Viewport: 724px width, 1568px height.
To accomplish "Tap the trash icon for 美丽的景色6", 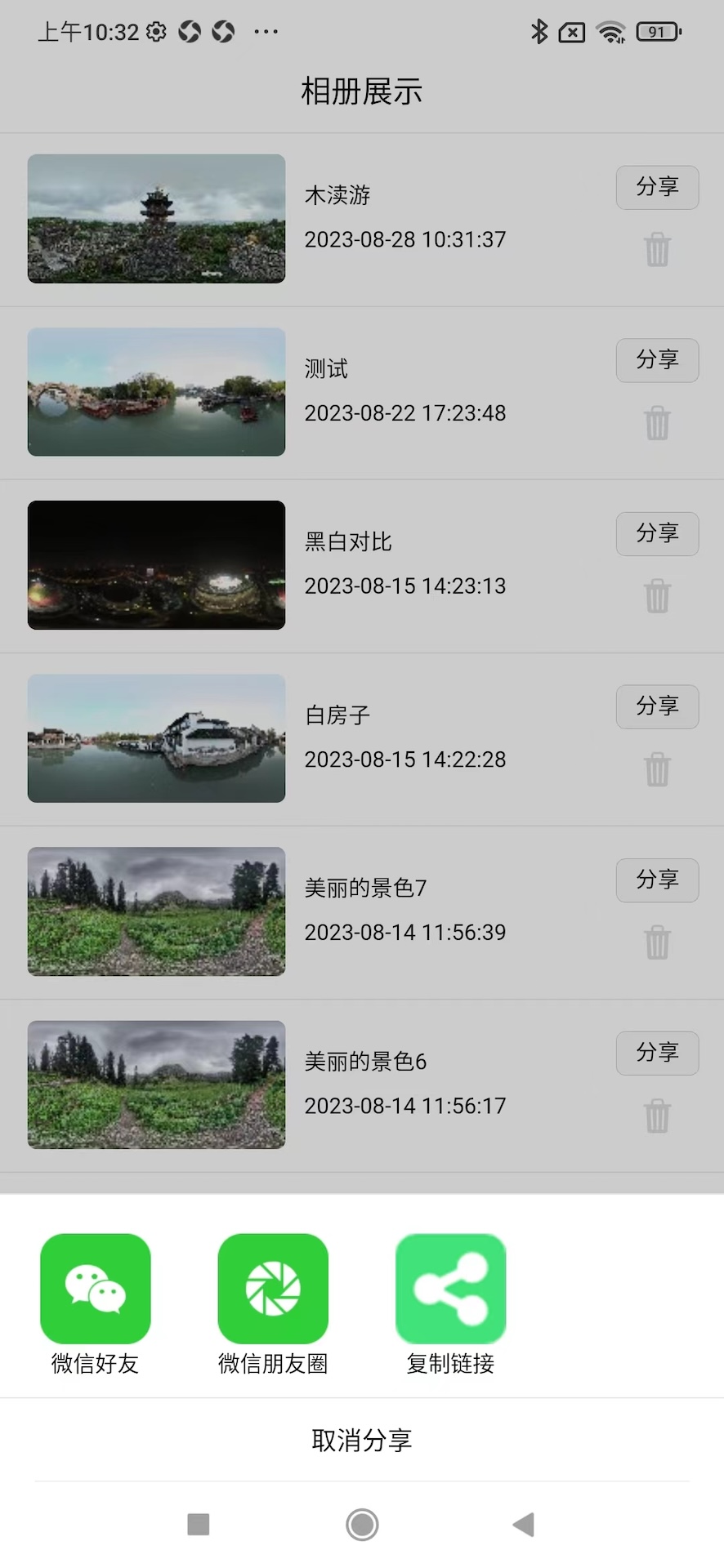I will click(x=657, y=1116).
